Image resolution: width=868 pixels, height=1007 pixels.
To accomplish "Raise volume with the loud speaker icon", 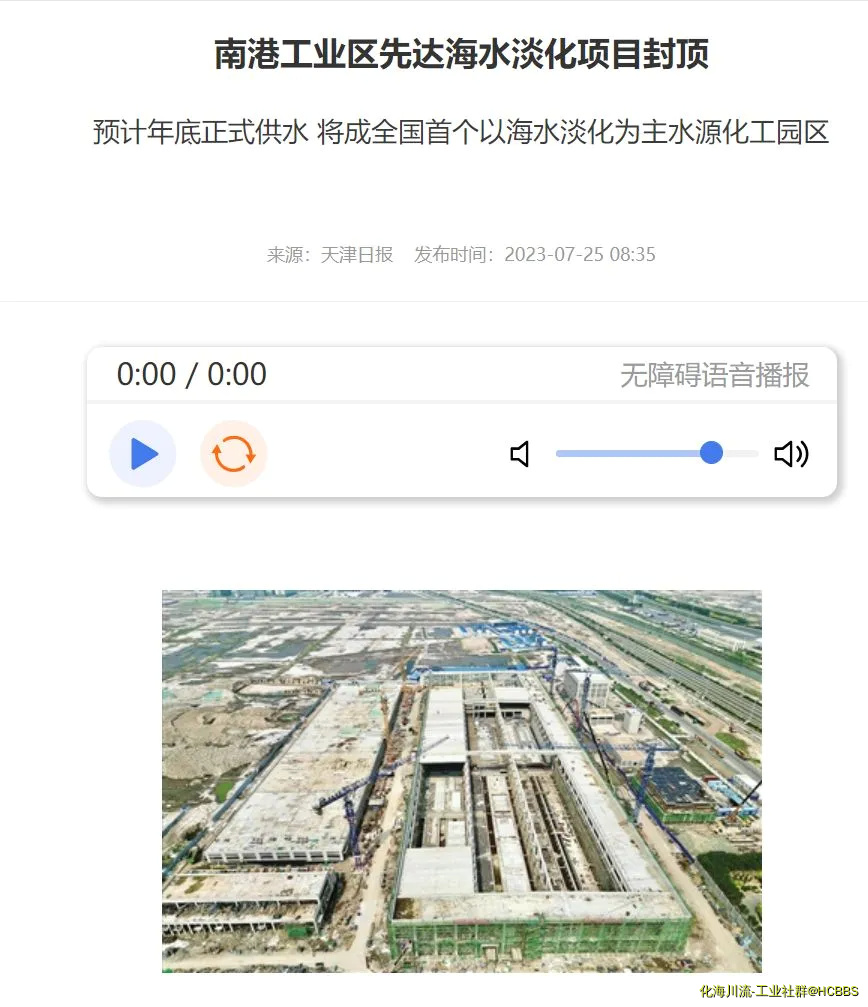I will coord(791,454).
